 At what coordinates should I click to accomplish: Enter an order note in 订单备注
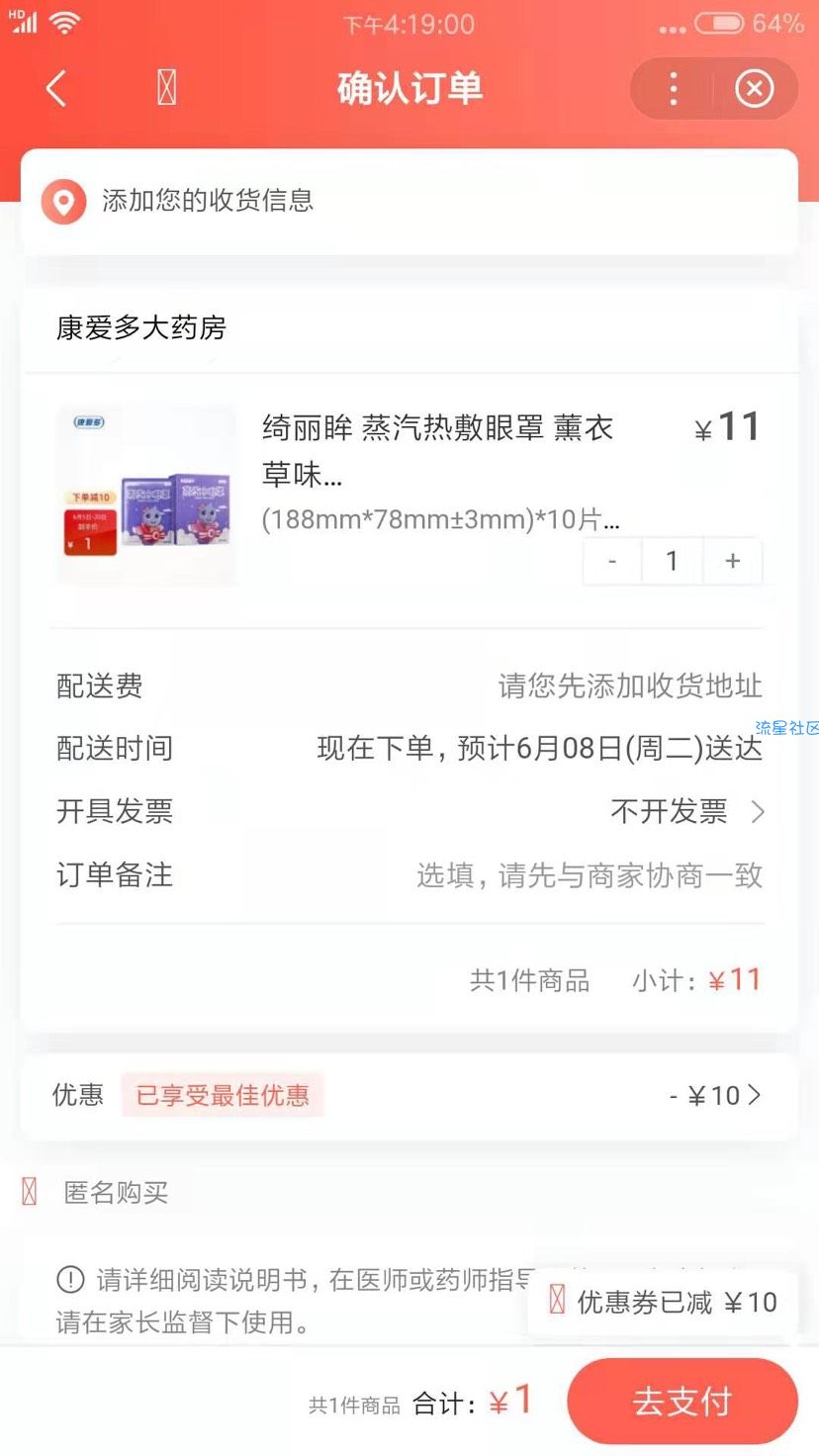pyautogui.click(x=589, y=875)
